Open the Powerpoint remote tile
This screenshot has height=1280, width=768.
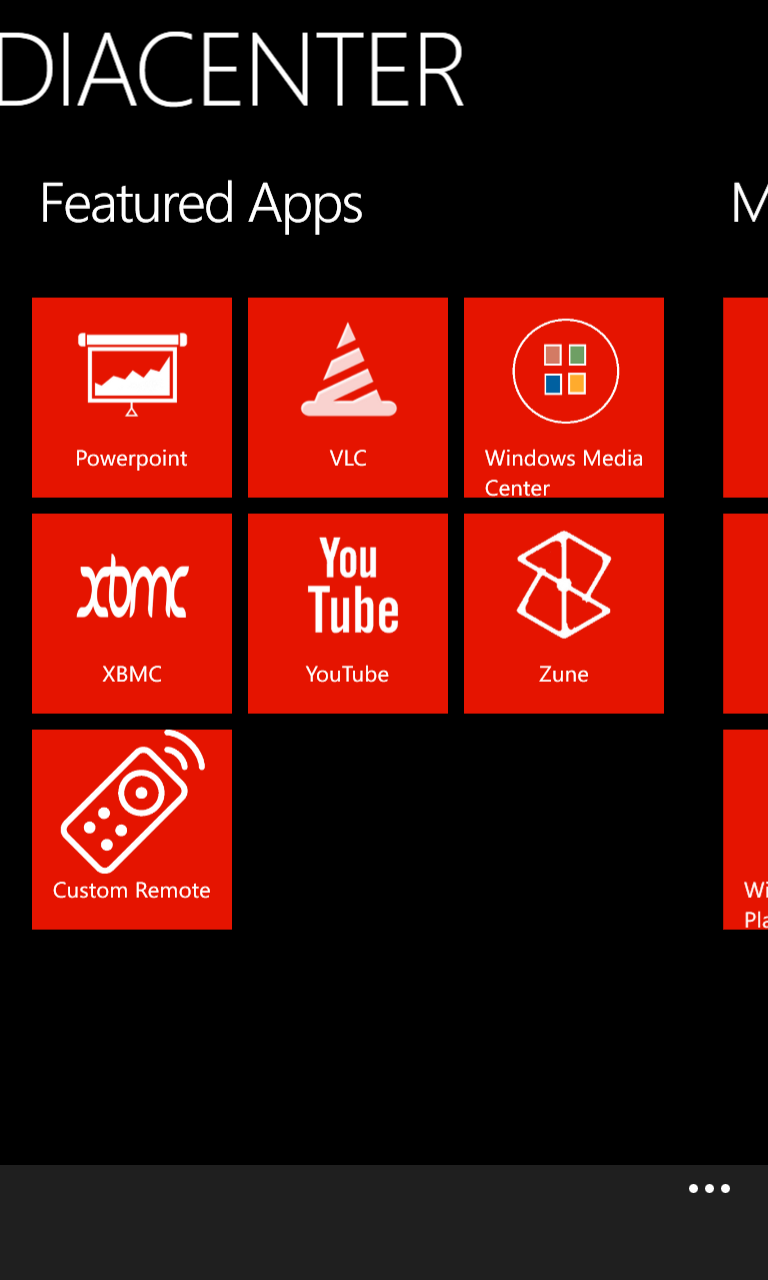pos(132,397)
